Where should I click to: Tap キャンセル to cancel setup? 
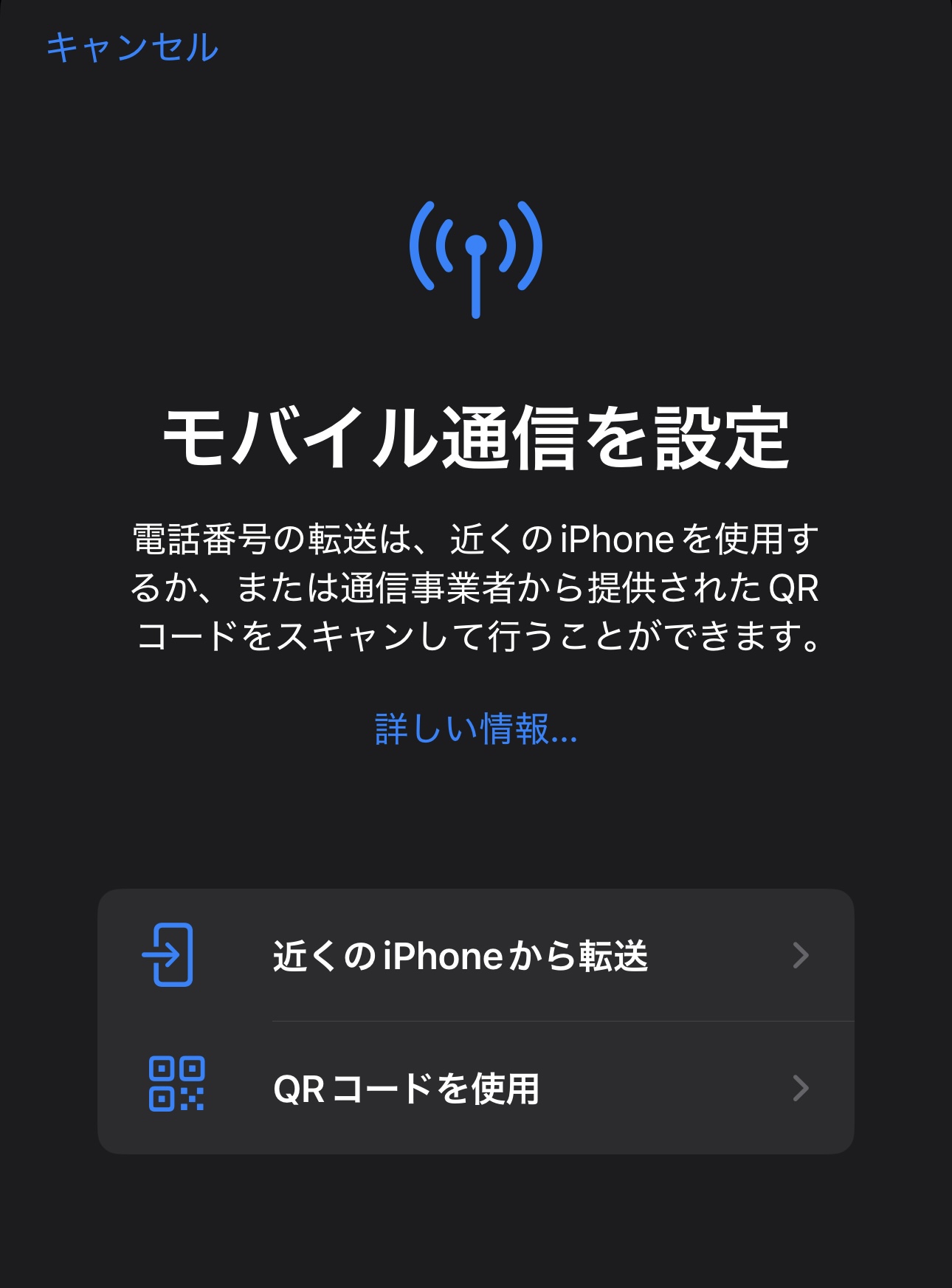point(133,48)
